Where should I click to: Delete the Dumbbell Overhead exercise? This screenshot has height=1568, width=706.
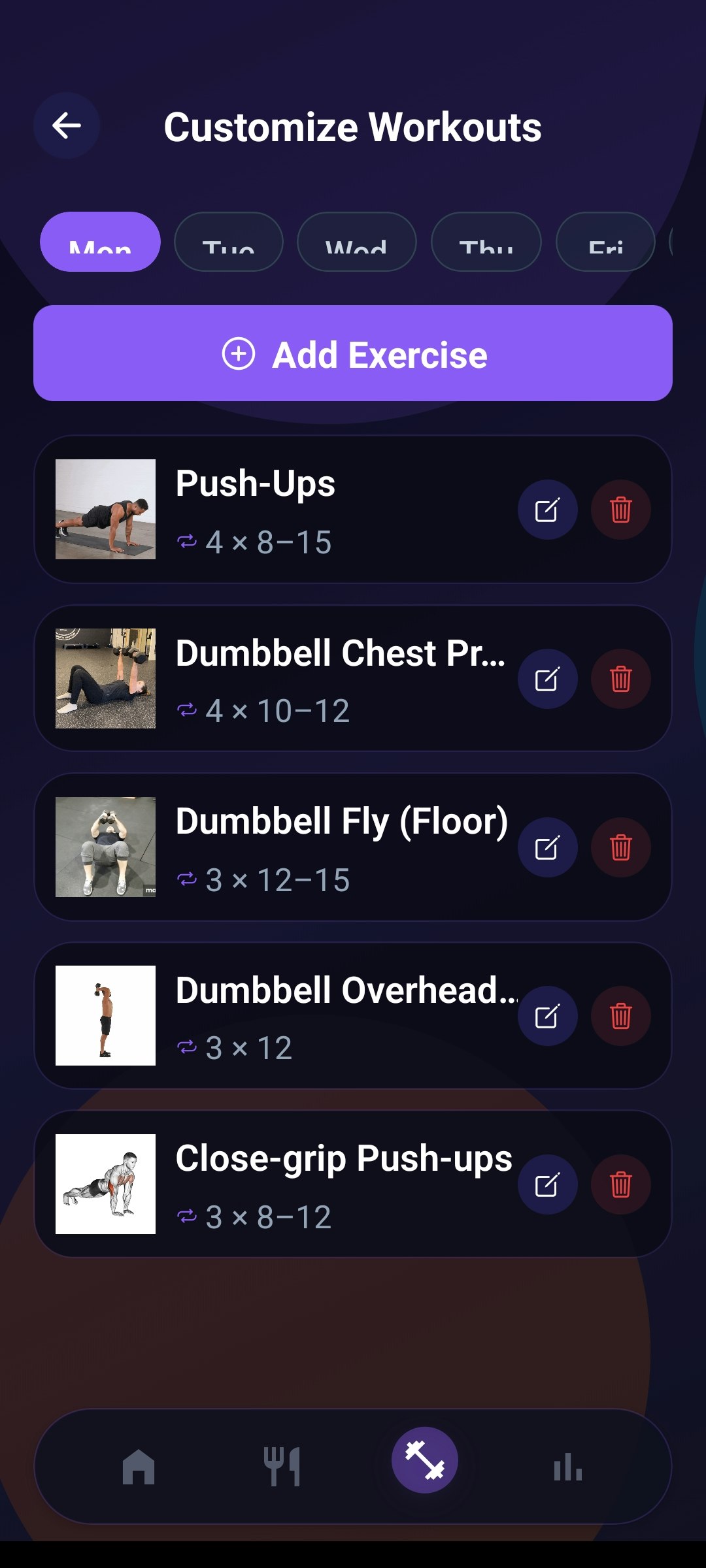620,1016
